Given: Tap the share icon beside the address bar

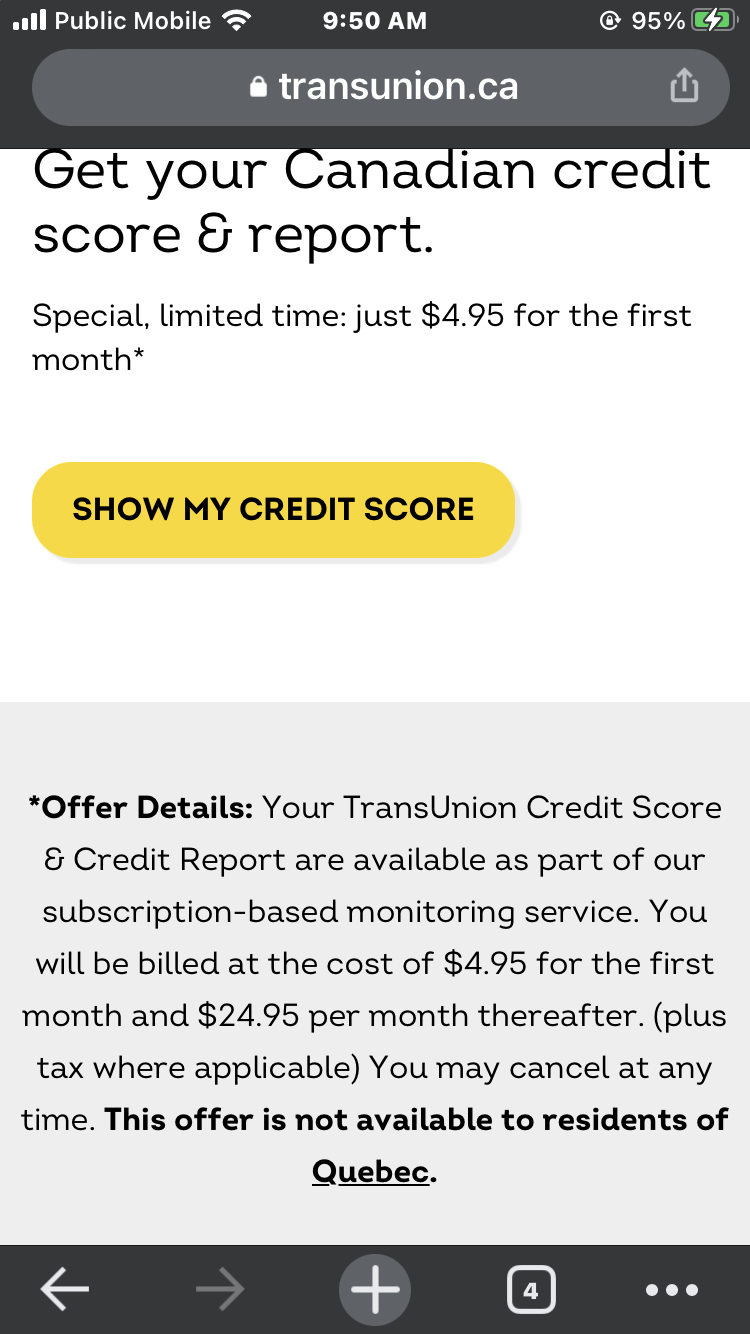Looking at the screenshot, I should 684,86.
